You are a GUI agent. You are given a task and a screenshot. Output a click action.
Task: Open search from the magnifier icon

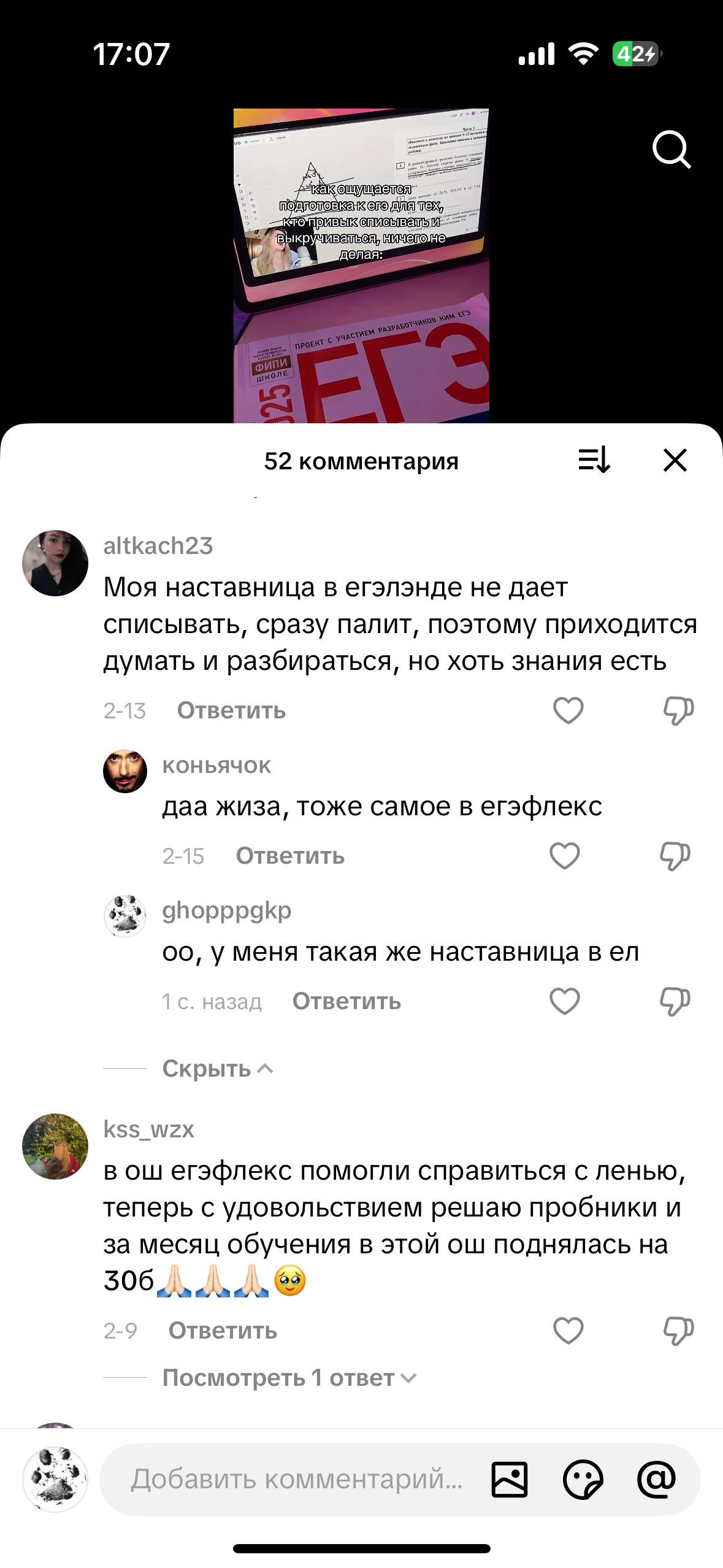tap(671, 149)
